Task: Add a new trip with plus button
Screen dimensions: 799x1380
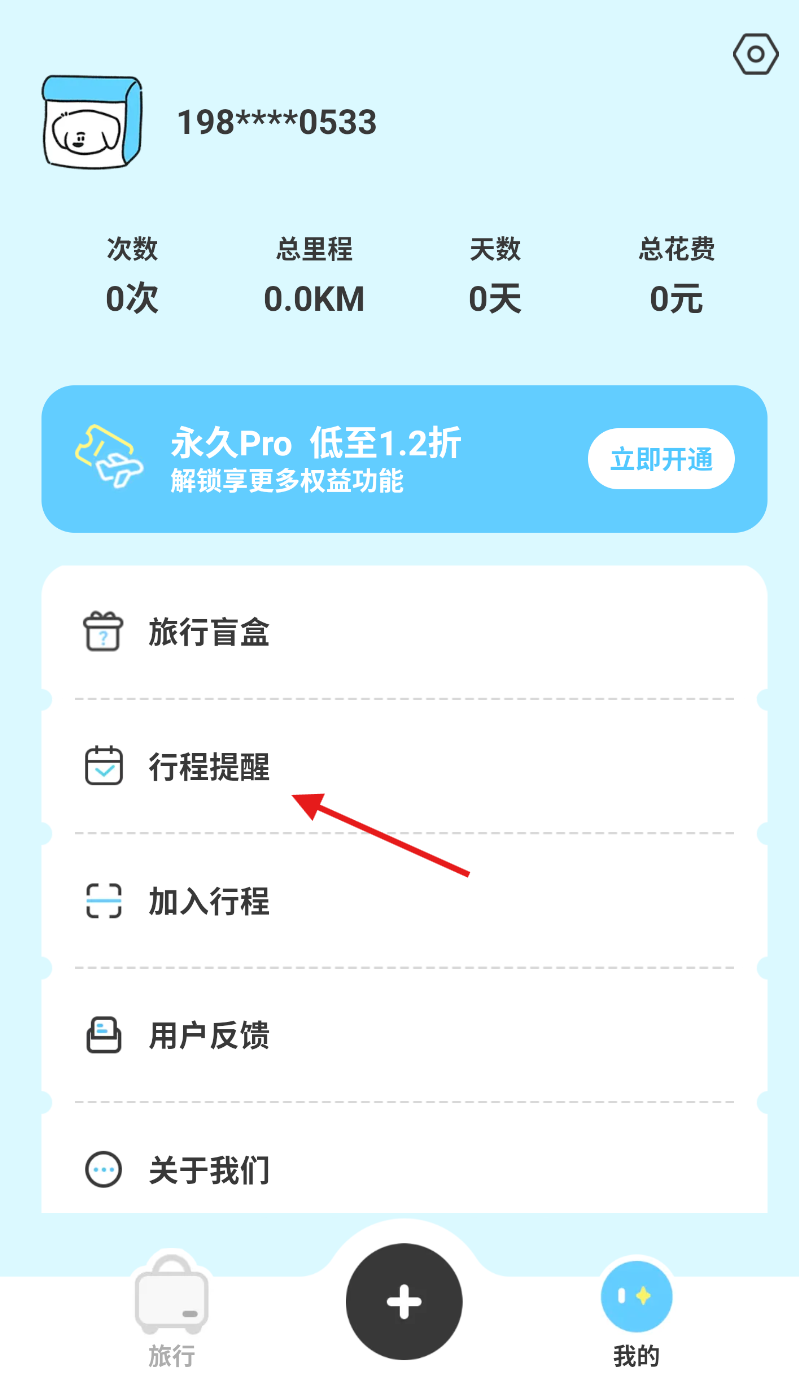Action: 404,1302
